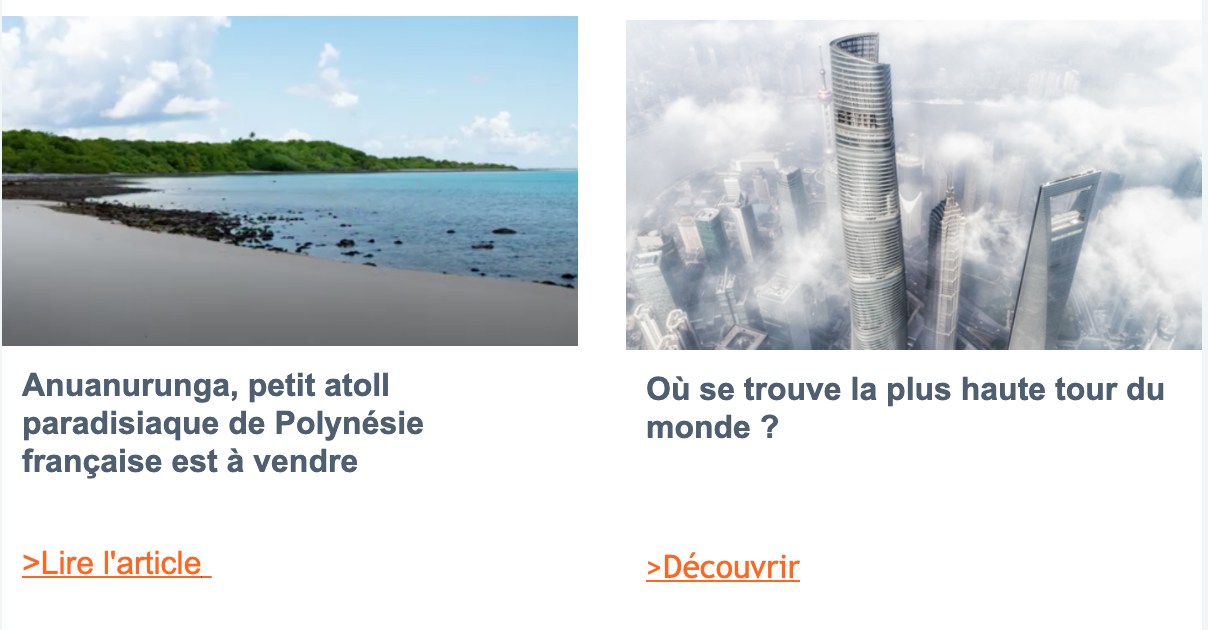Open the Anuanurunga atoll beach image
Viewport: 1208px width, 630px height.
click(x=289, y=181)
